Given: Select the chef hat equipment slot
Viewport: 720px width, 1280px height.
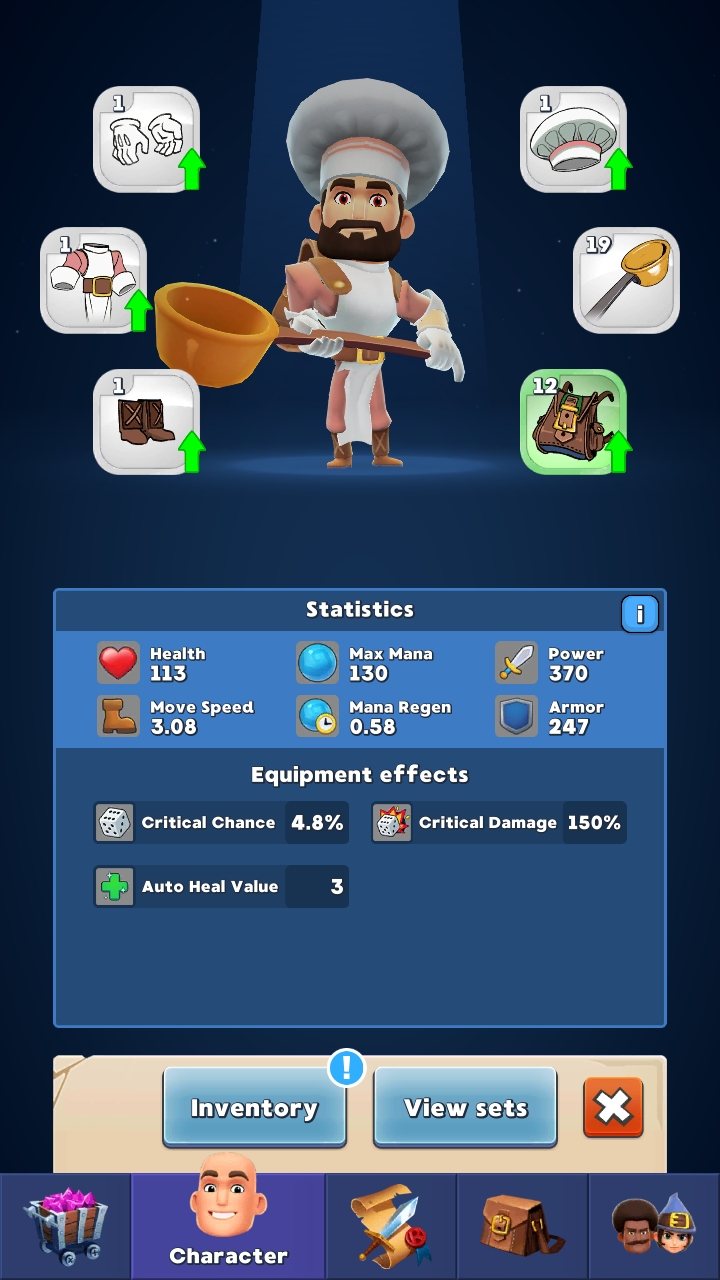Looking at the screenshot, I should [x=573, y=139].
